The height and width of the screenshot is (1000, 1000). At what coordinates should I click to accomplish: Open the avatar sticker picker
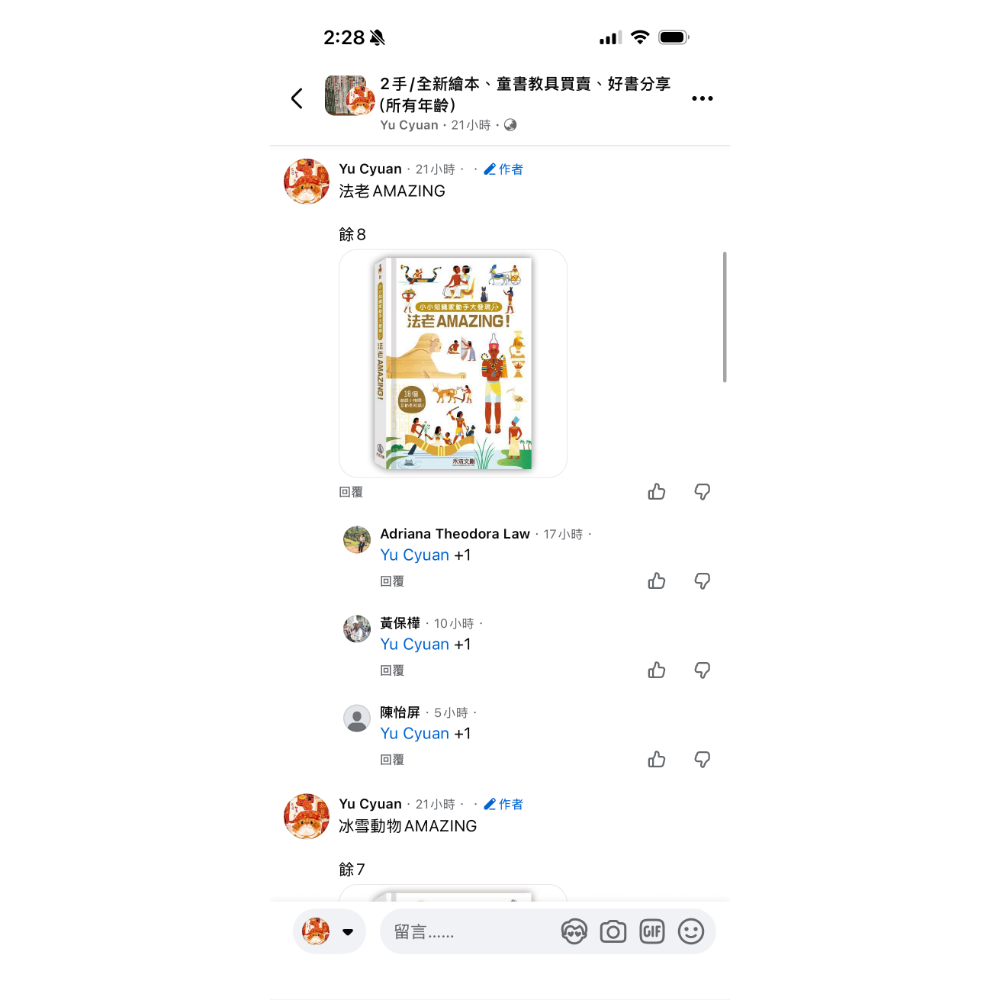point(574,932)
